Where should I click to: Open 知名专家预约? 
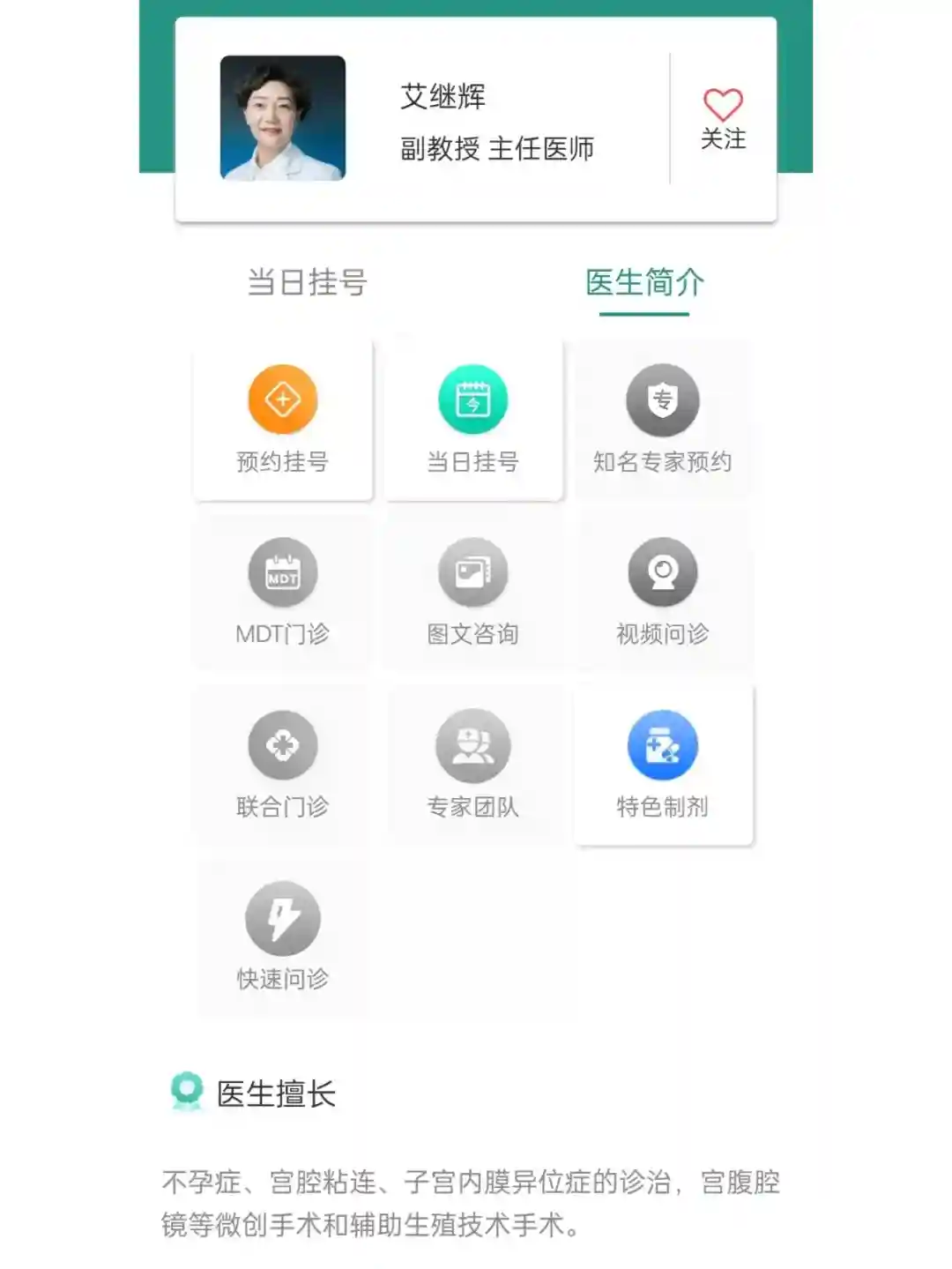click(662, 420)
